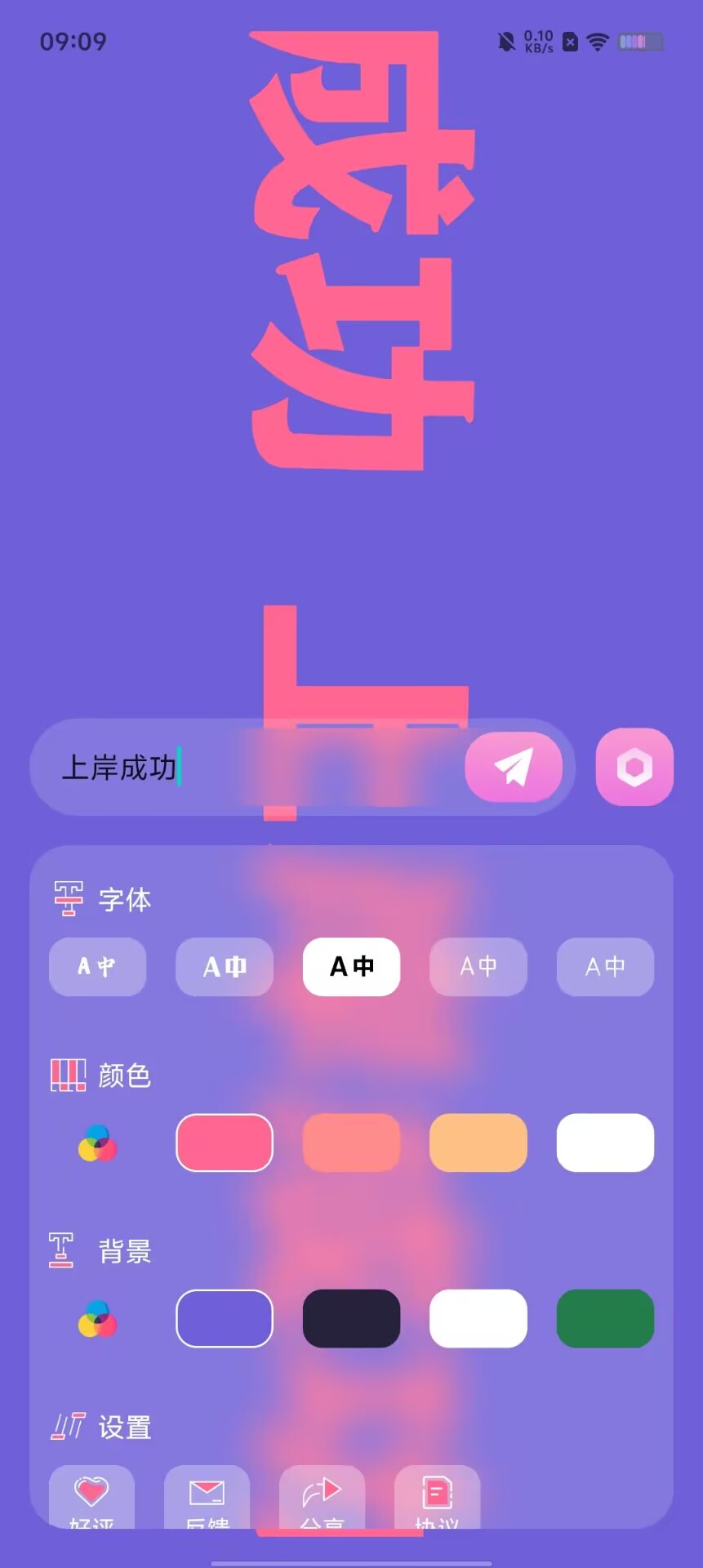Screen dimensions: 703x1568
Task: Tap the pink hexagon settings button
Action: [634, 768]
